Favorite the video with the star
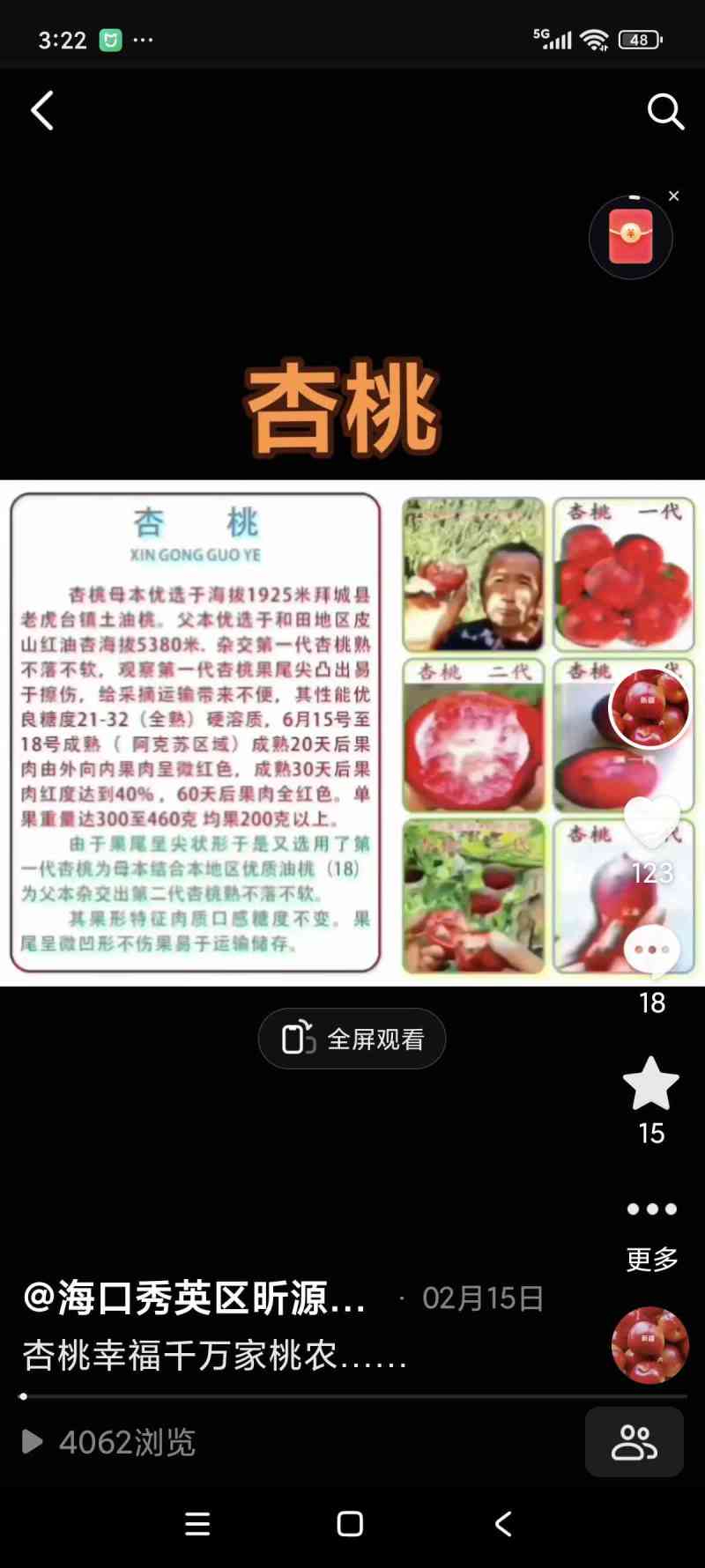The width and height of the screenshot is (705, 1568). 651,1084
